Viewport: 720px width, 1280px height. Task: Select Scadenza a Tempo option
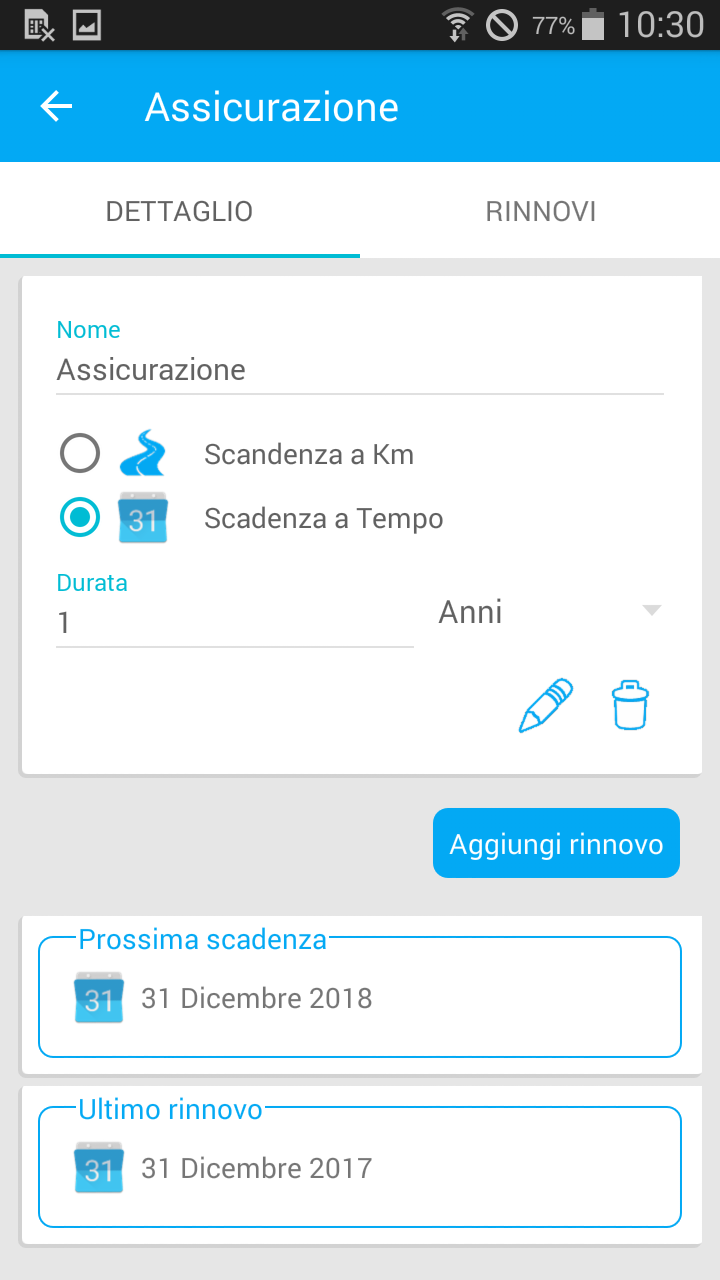point(80,518)
